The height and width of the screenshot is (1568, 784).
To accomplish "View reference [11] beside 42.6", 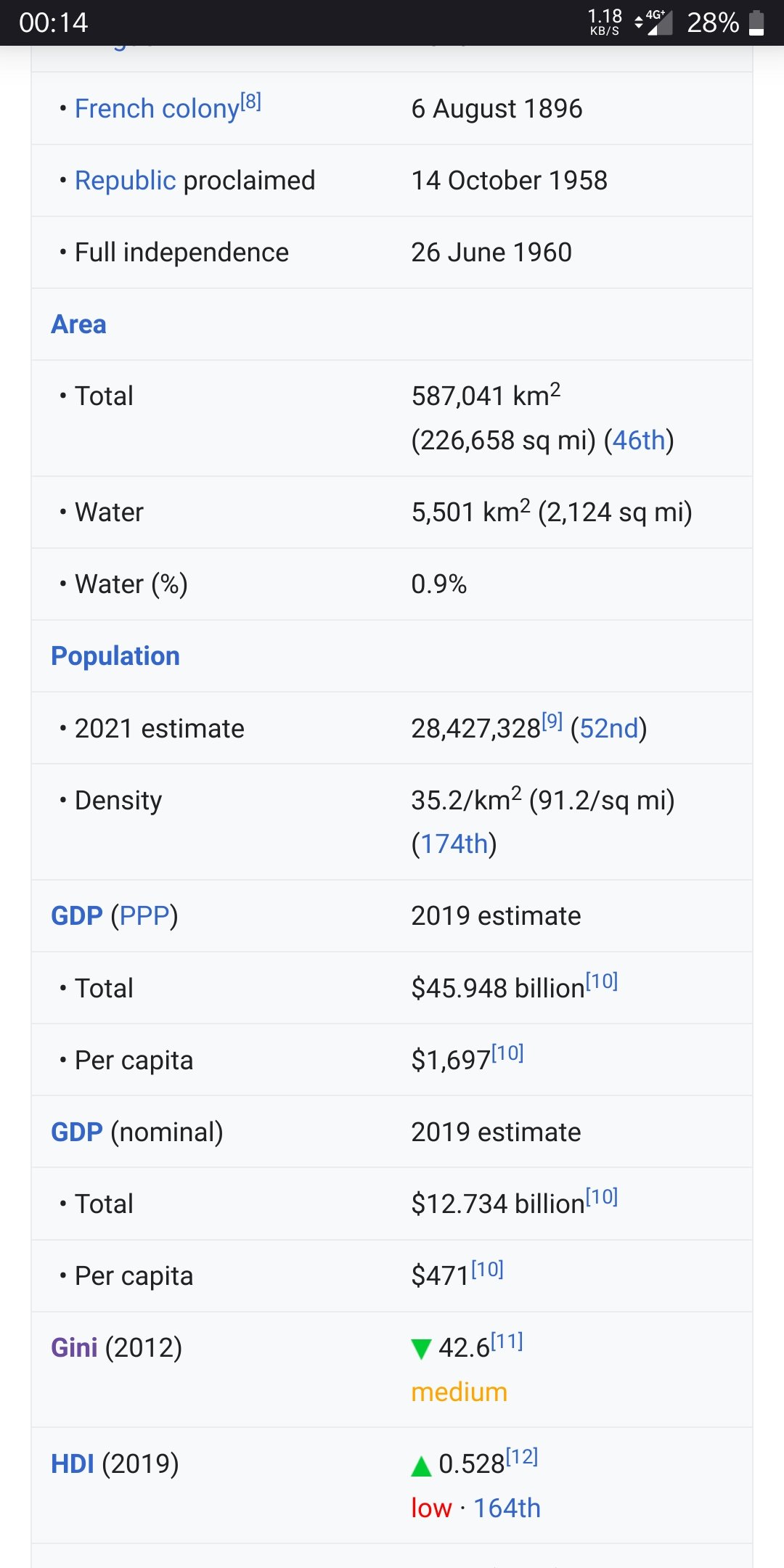I will 507,1341.
